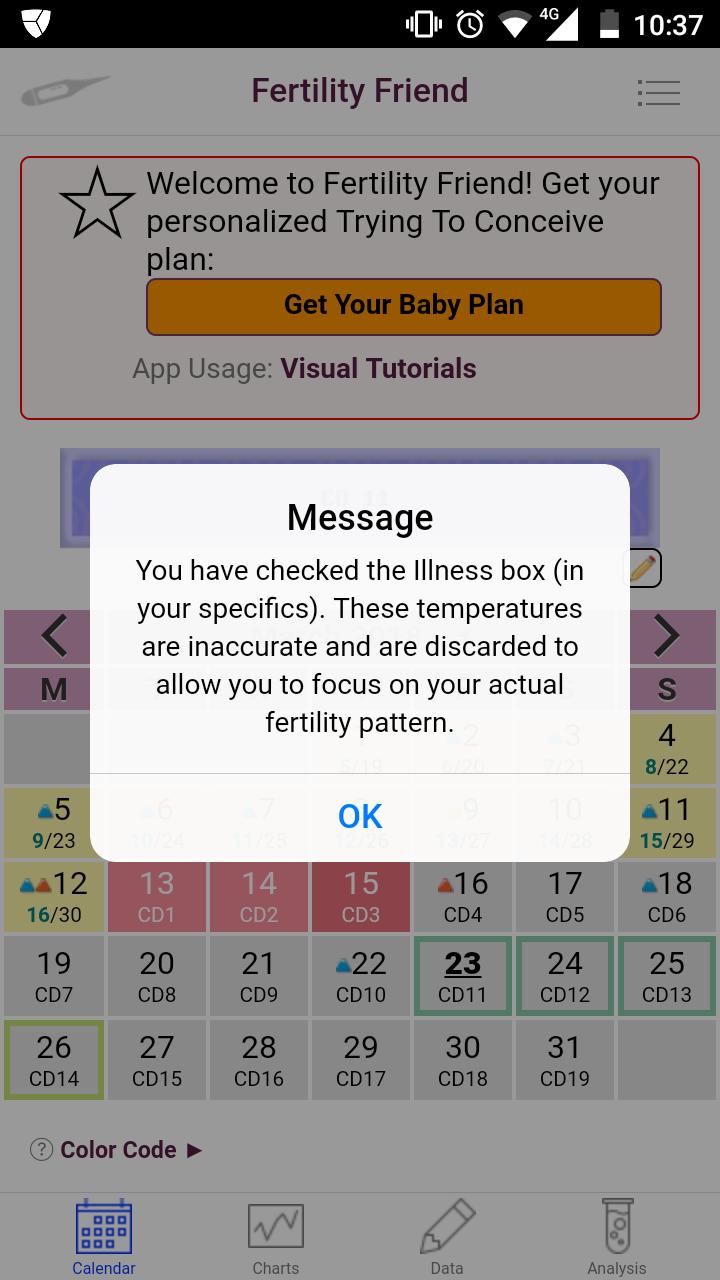This screenshot has height=1280, width=720.
Task: Open the Visual Tutorials link
Action: tap(378, 368)
